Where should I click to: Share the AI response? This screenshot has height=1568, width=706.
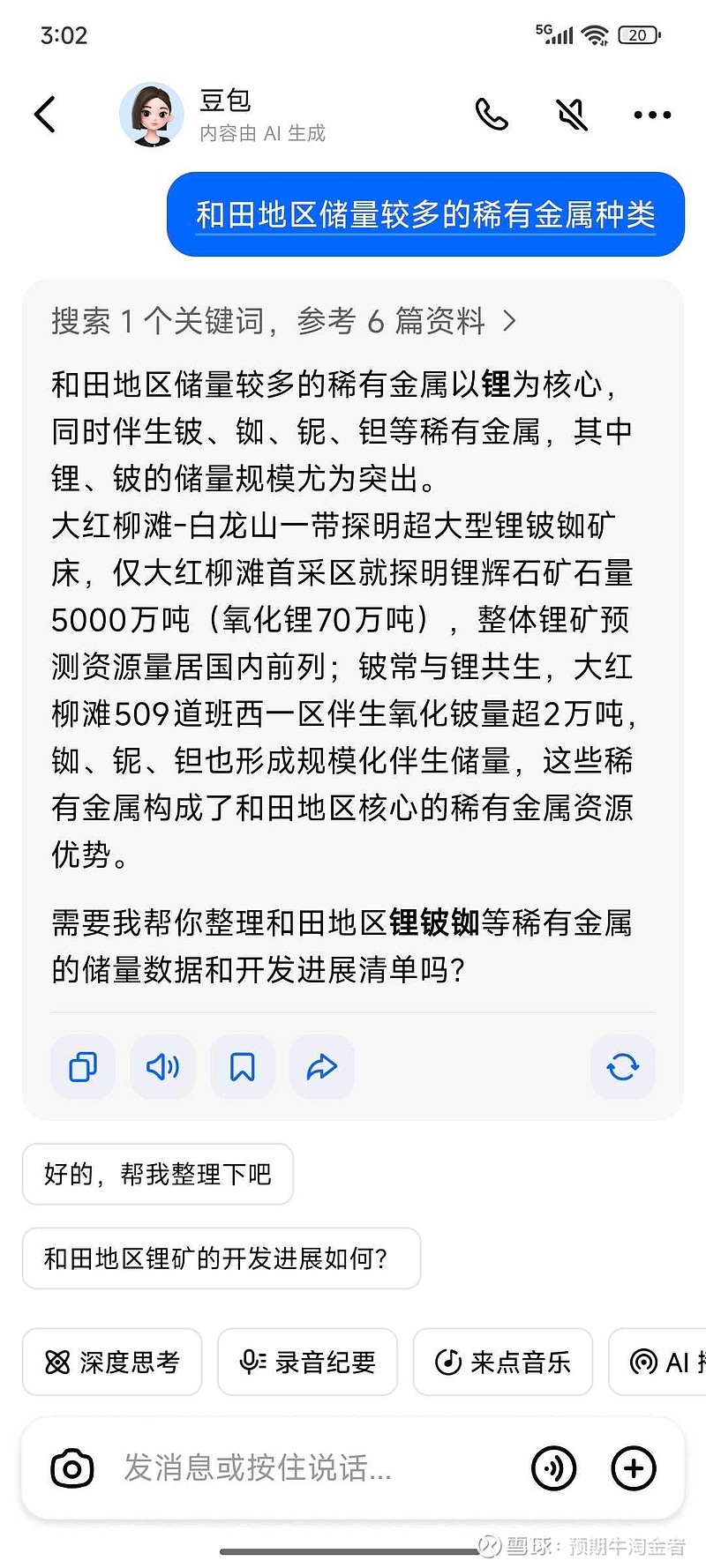(321, 1067)
